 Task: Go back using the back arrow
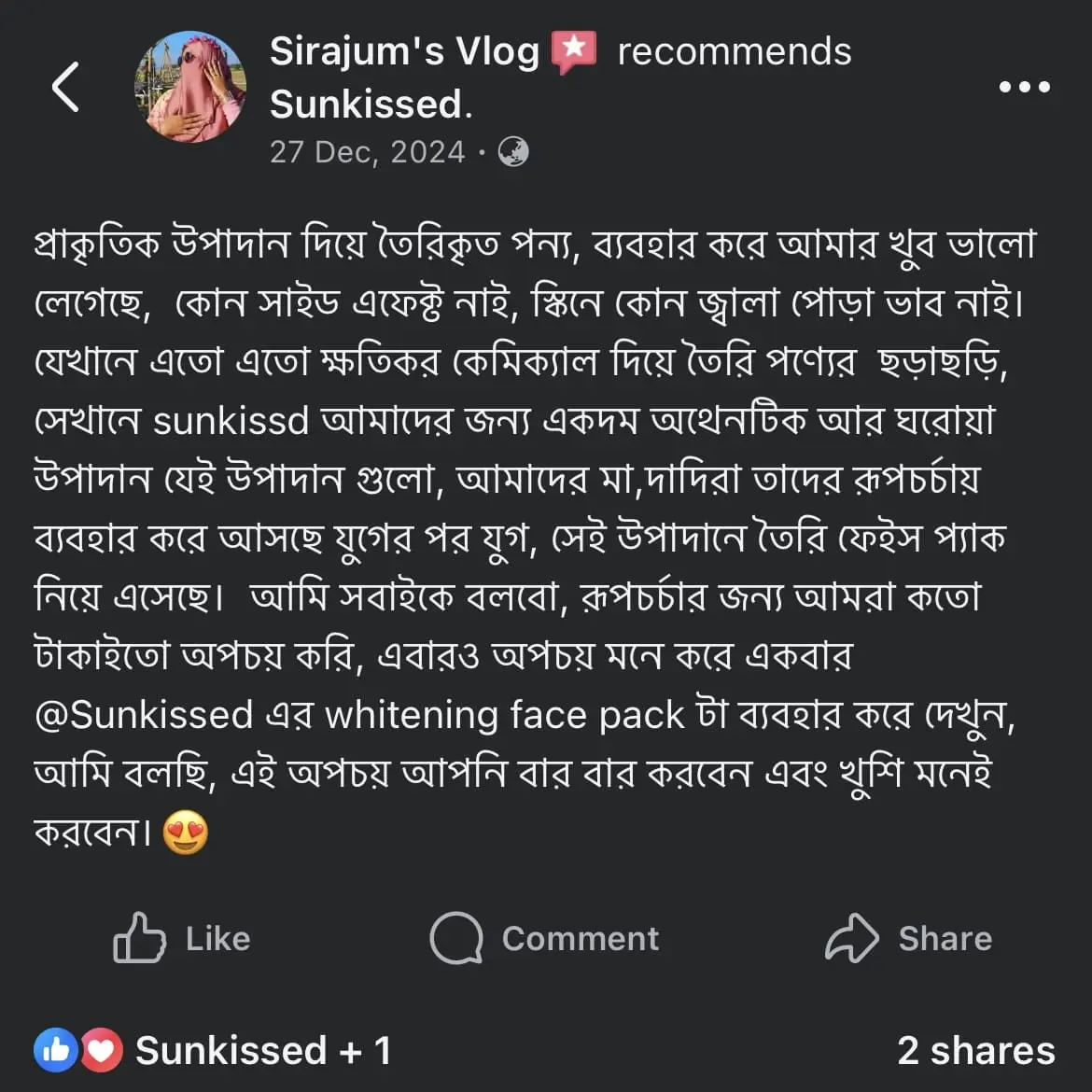point(65,87)
